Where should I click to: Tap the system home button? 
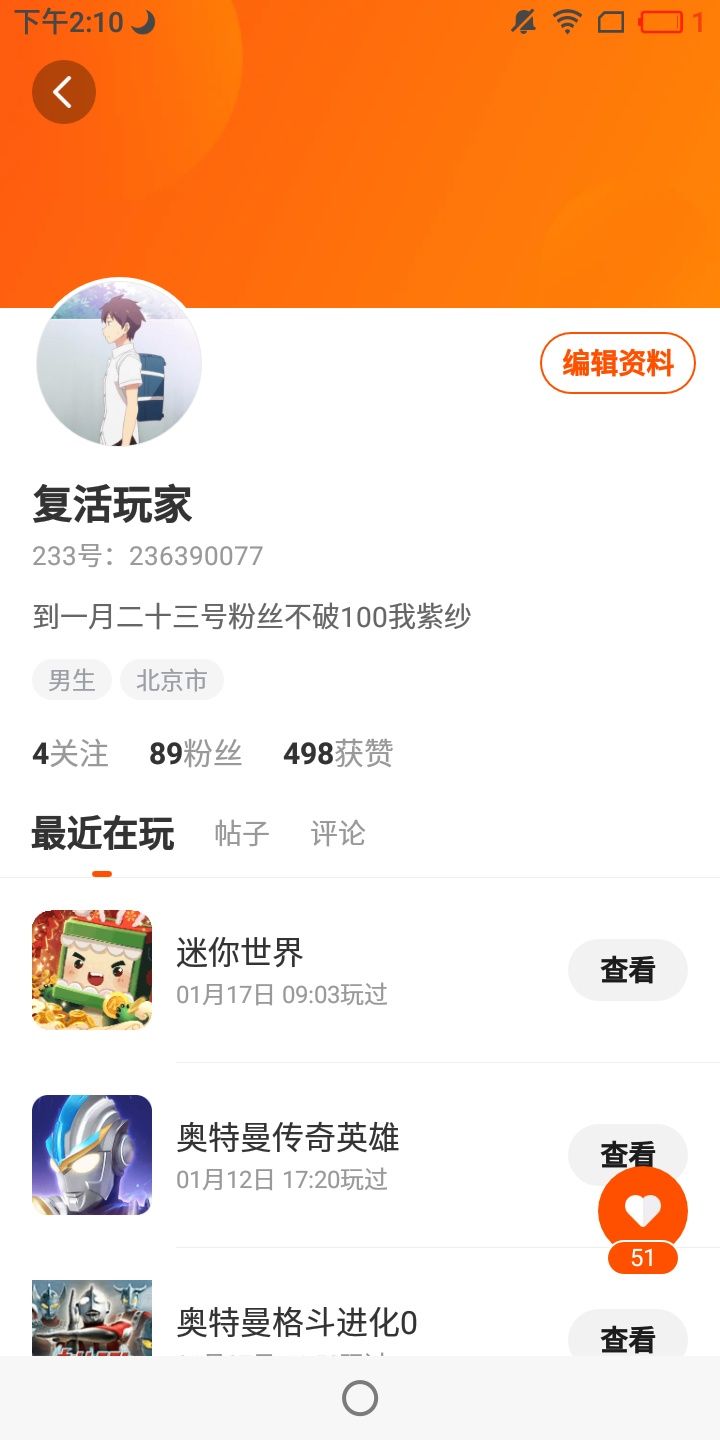(360, 1398)
